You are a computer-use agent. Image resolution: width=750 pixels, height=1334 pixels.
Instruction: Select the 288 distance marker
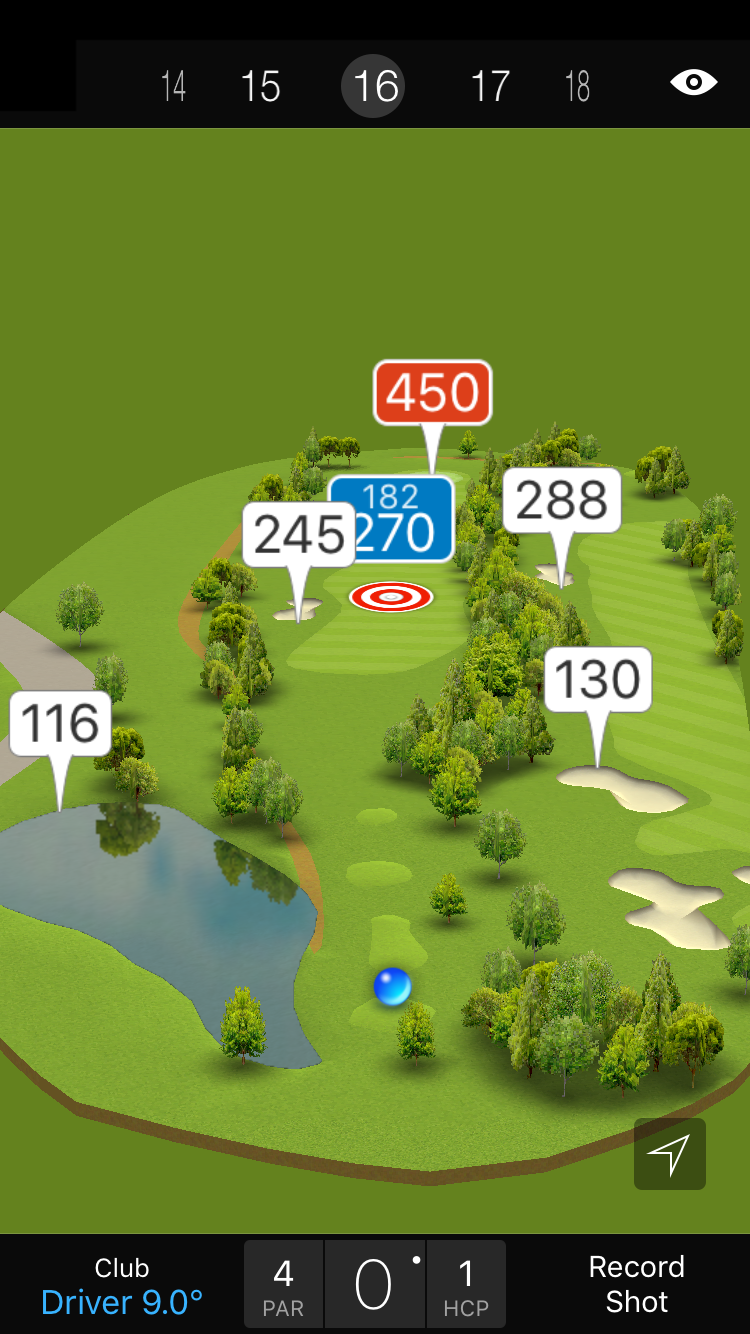coord(562,500)
